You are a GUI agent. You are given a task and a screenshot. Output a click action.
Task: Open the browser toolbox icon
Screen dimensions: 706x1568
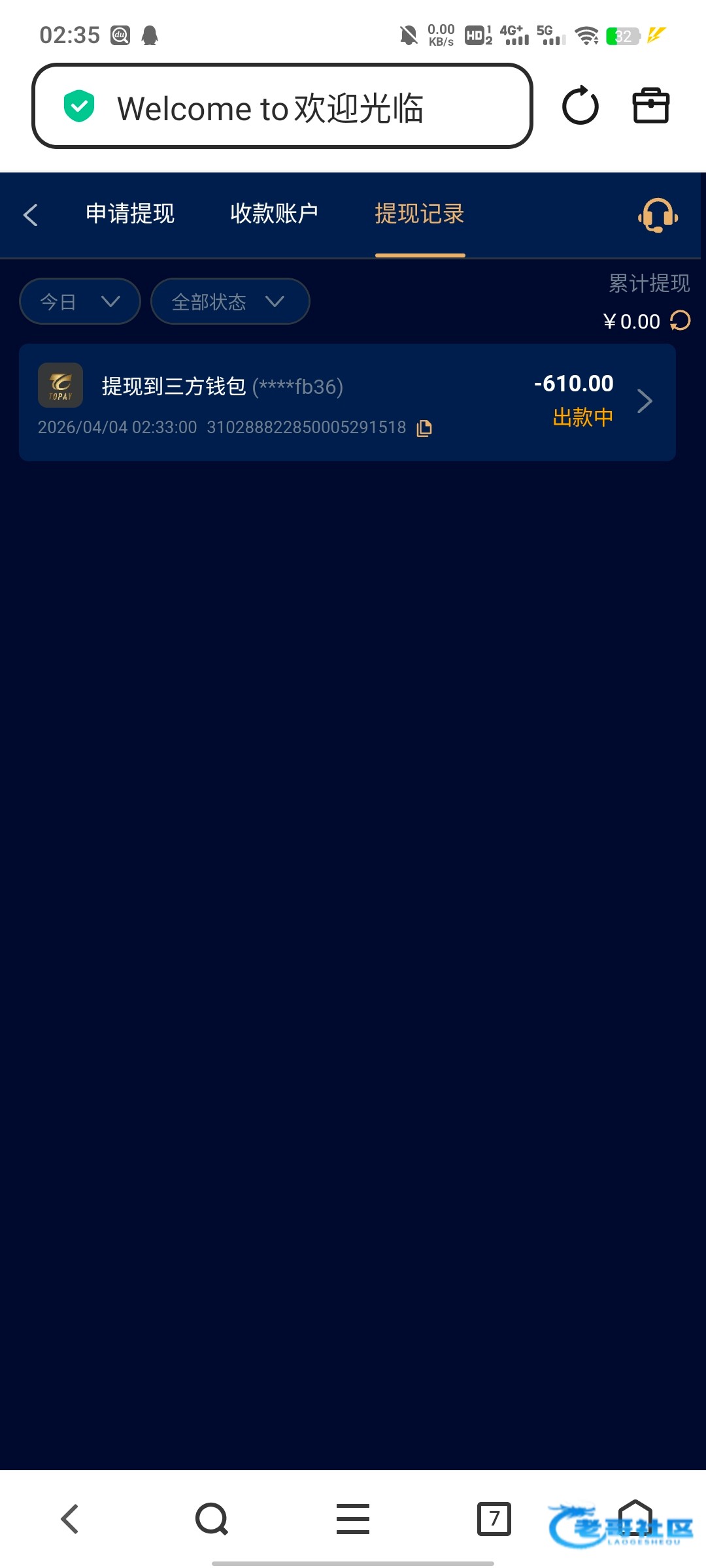pos(651,106)
